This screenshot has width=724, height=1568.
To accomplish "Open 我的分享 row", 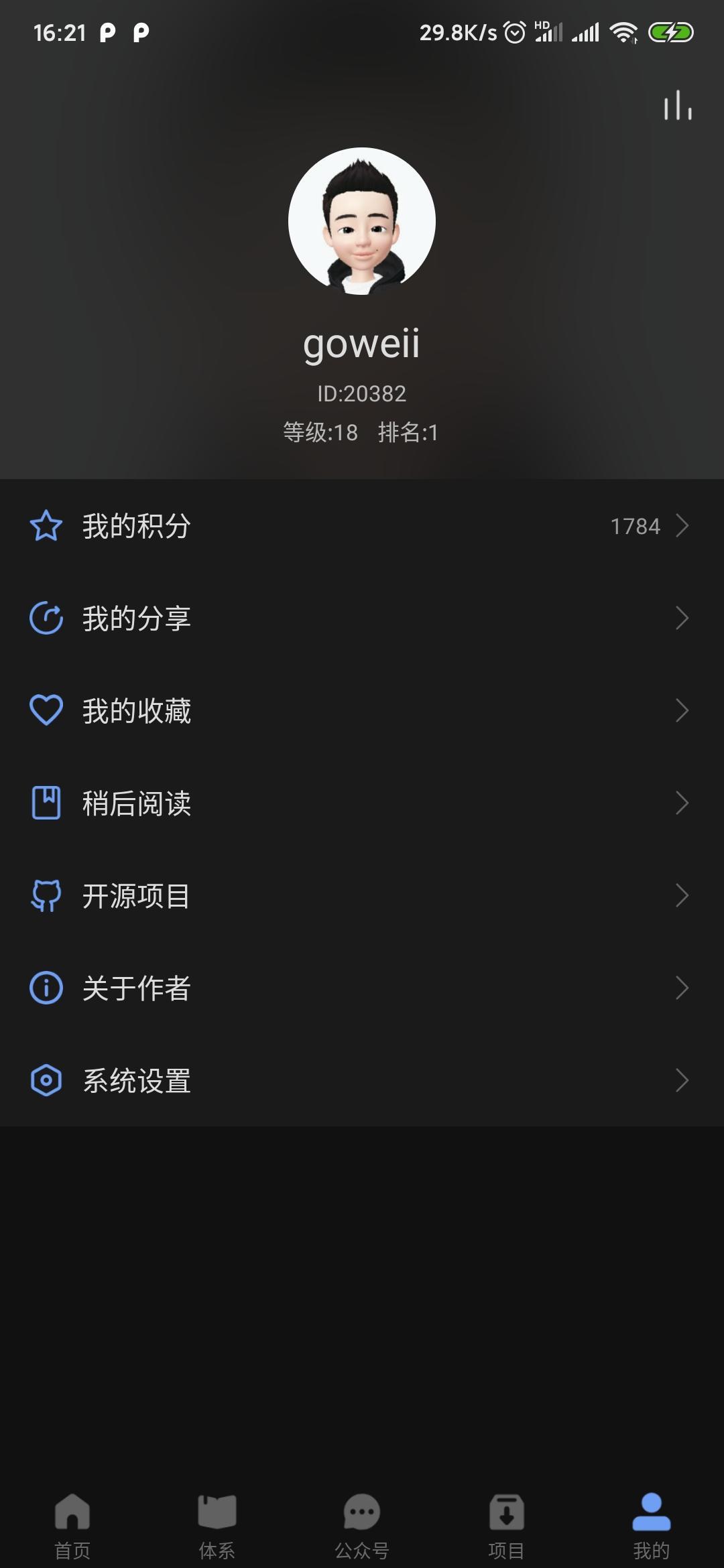I will 362,618.
